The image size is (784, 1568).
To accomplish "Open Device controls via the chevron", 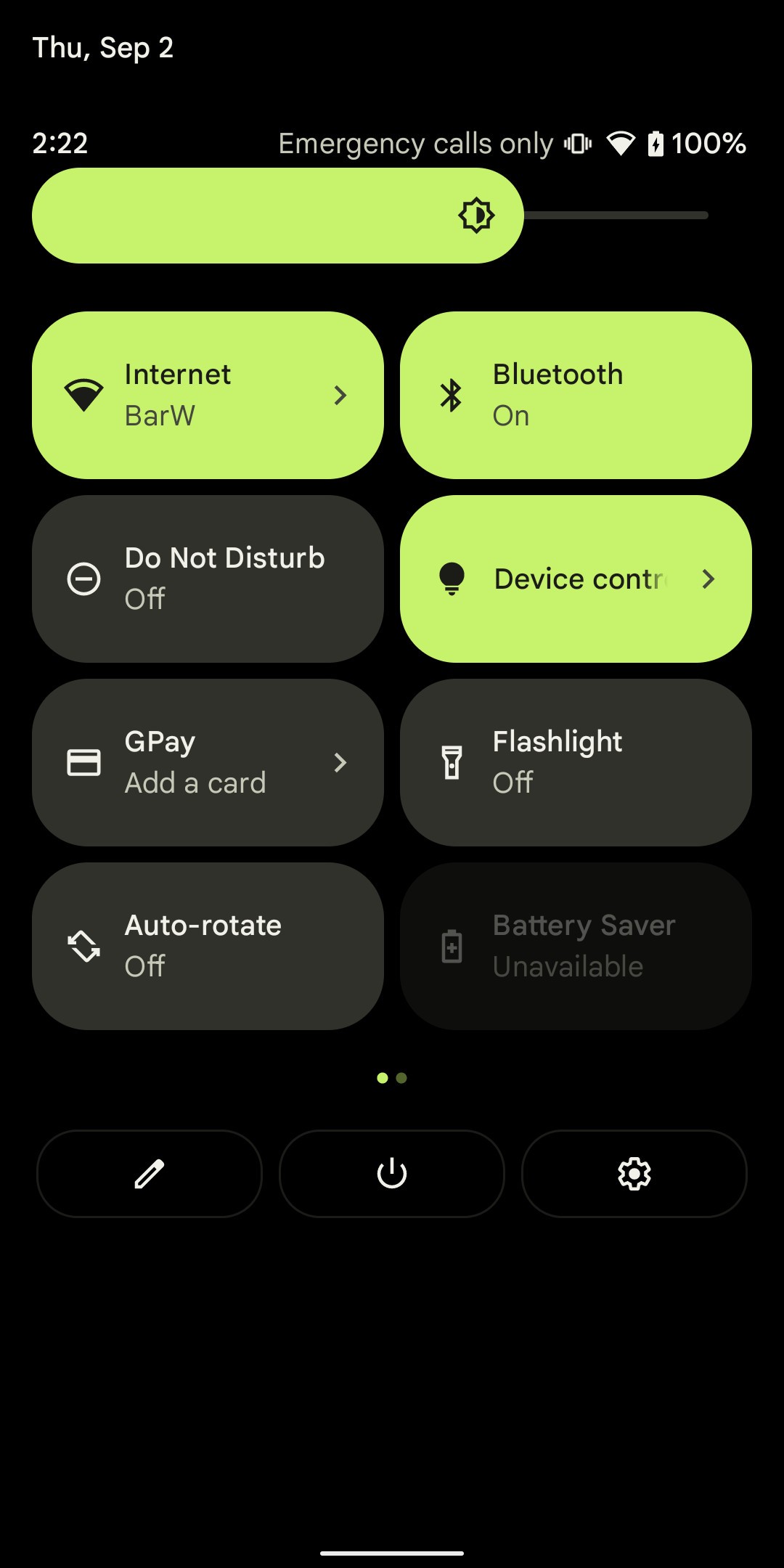I will [709, 579].
